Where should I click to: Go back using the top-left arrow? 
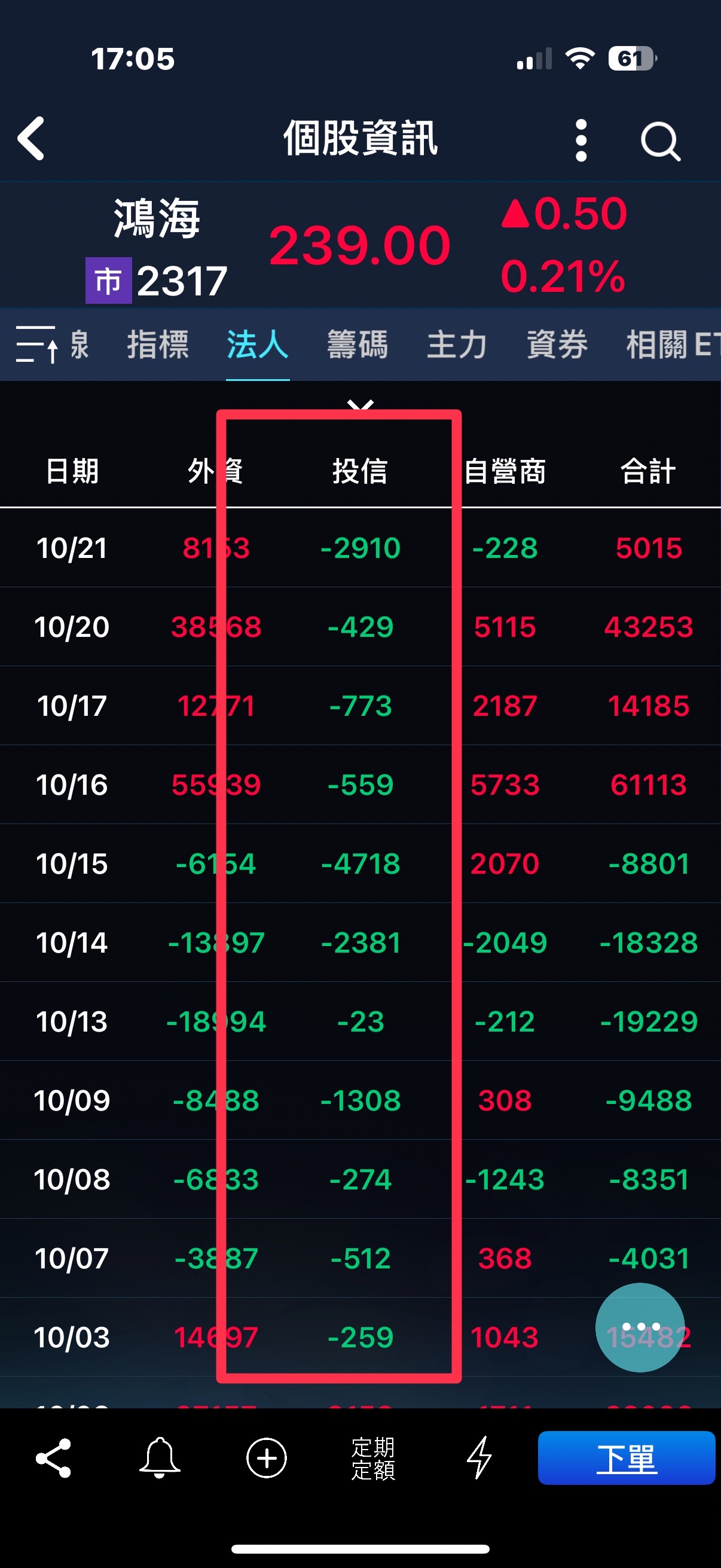(x=31, y=139)
